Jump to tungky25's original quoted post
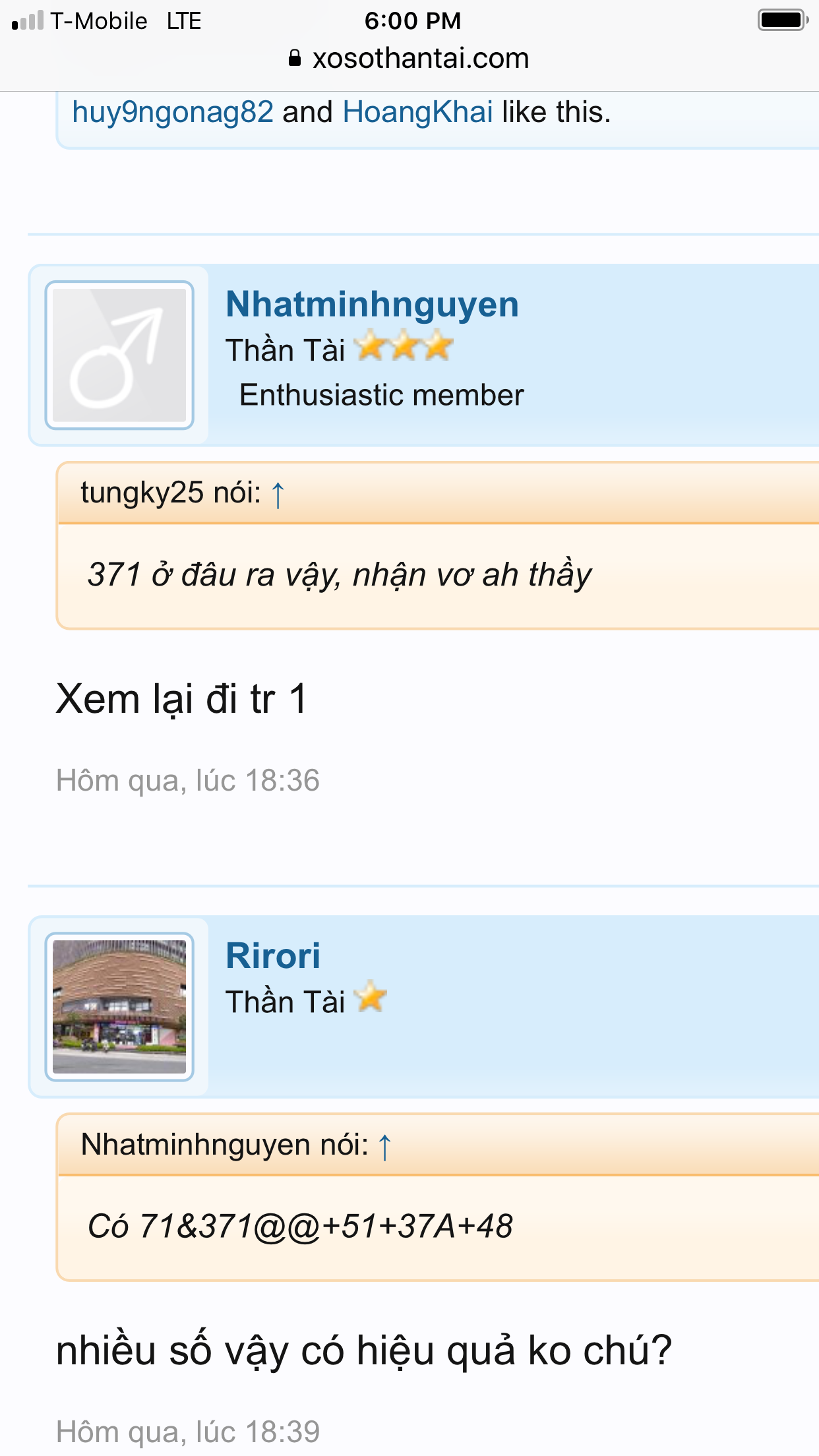 click(278, 495)
